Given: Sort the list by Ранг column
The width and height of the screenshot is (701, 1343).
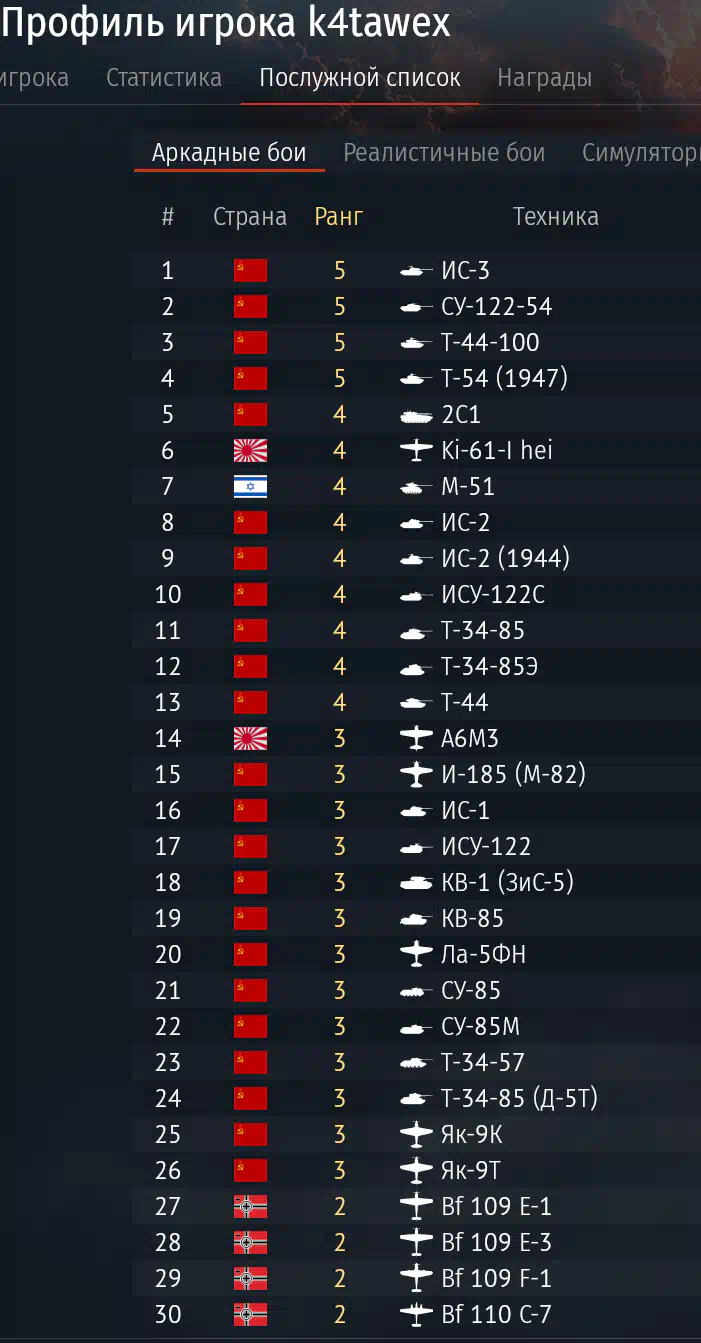Looking at the screenshot, I should [339, 217].
